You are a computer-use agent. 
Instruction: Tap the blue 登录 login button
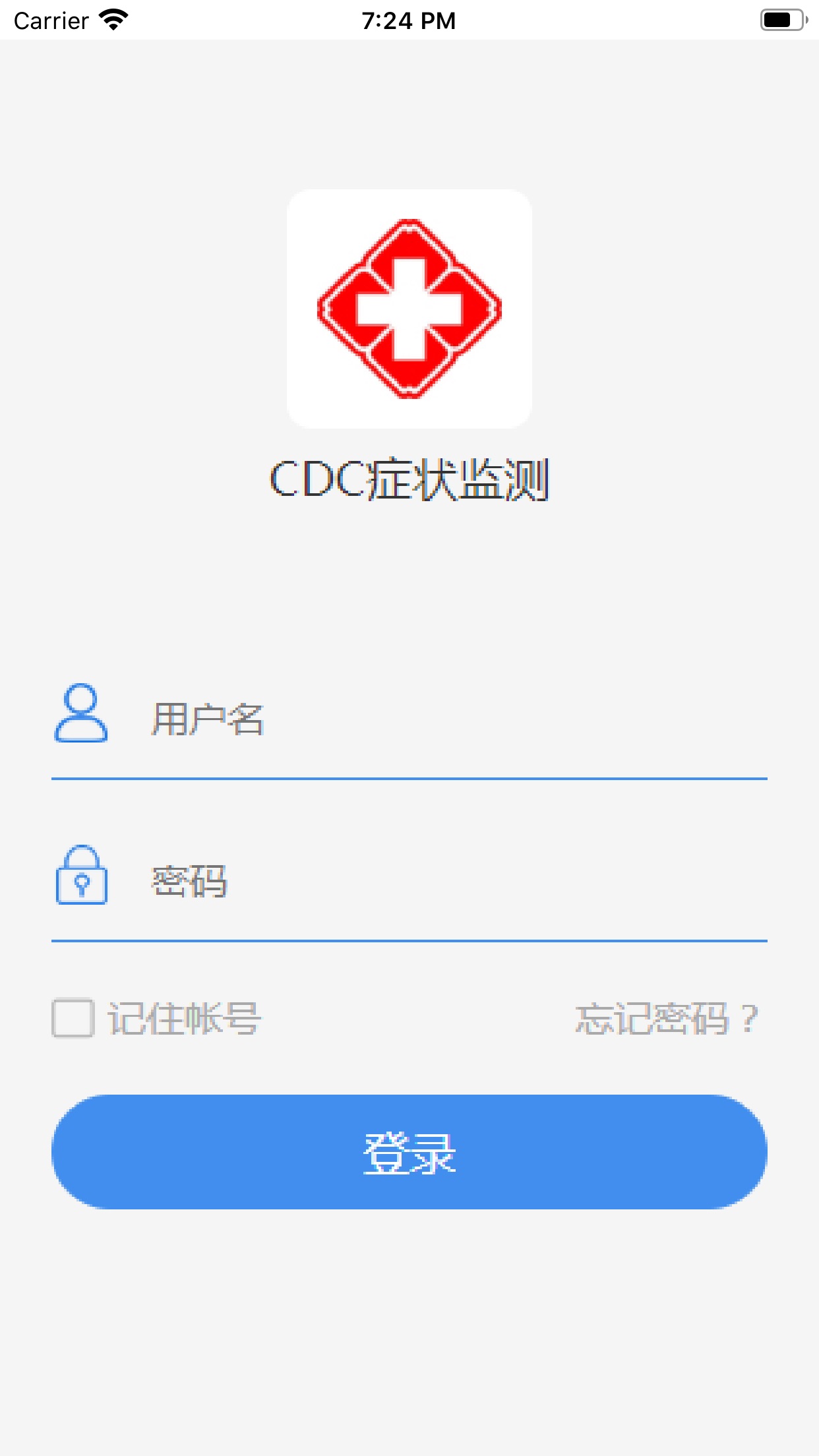pos(409,1152)
